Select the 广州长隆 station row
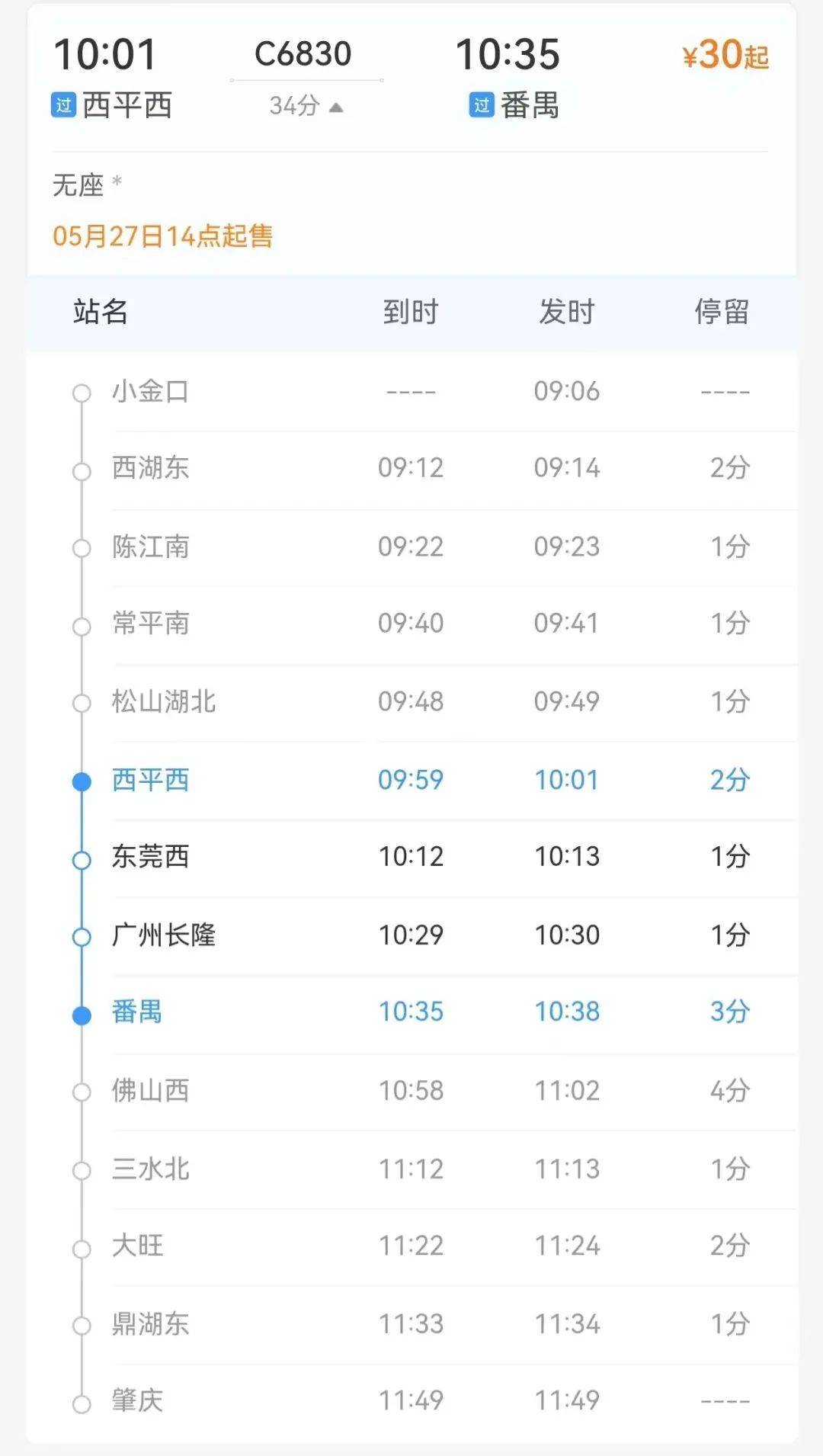The height and width of the screenshot is (1456, 823). (x=162, y=934)
